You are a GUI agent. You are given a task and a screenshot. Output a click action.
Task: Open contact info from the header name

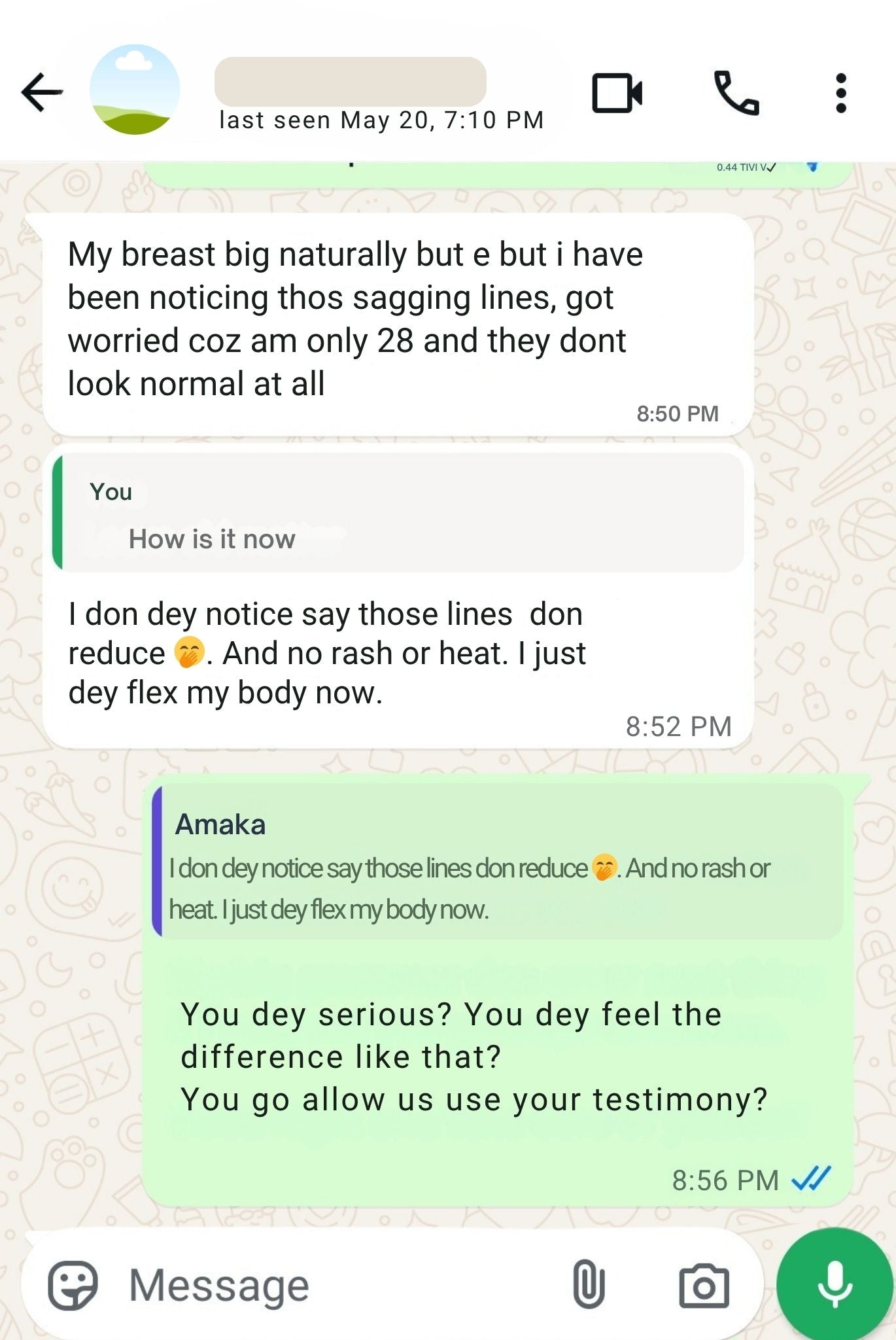coord(350,82)
